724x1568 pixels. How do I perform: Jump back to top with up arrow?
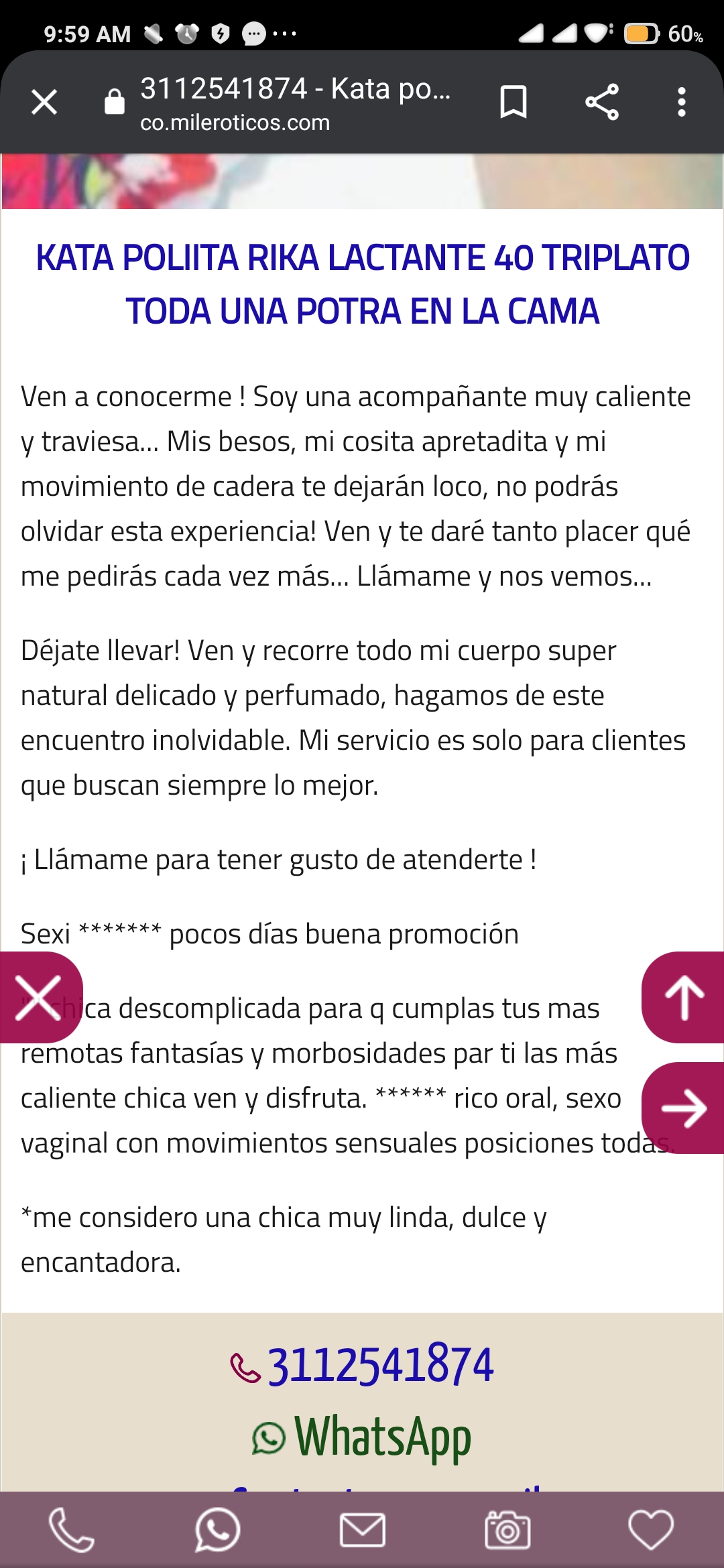(x=684, y=998)
